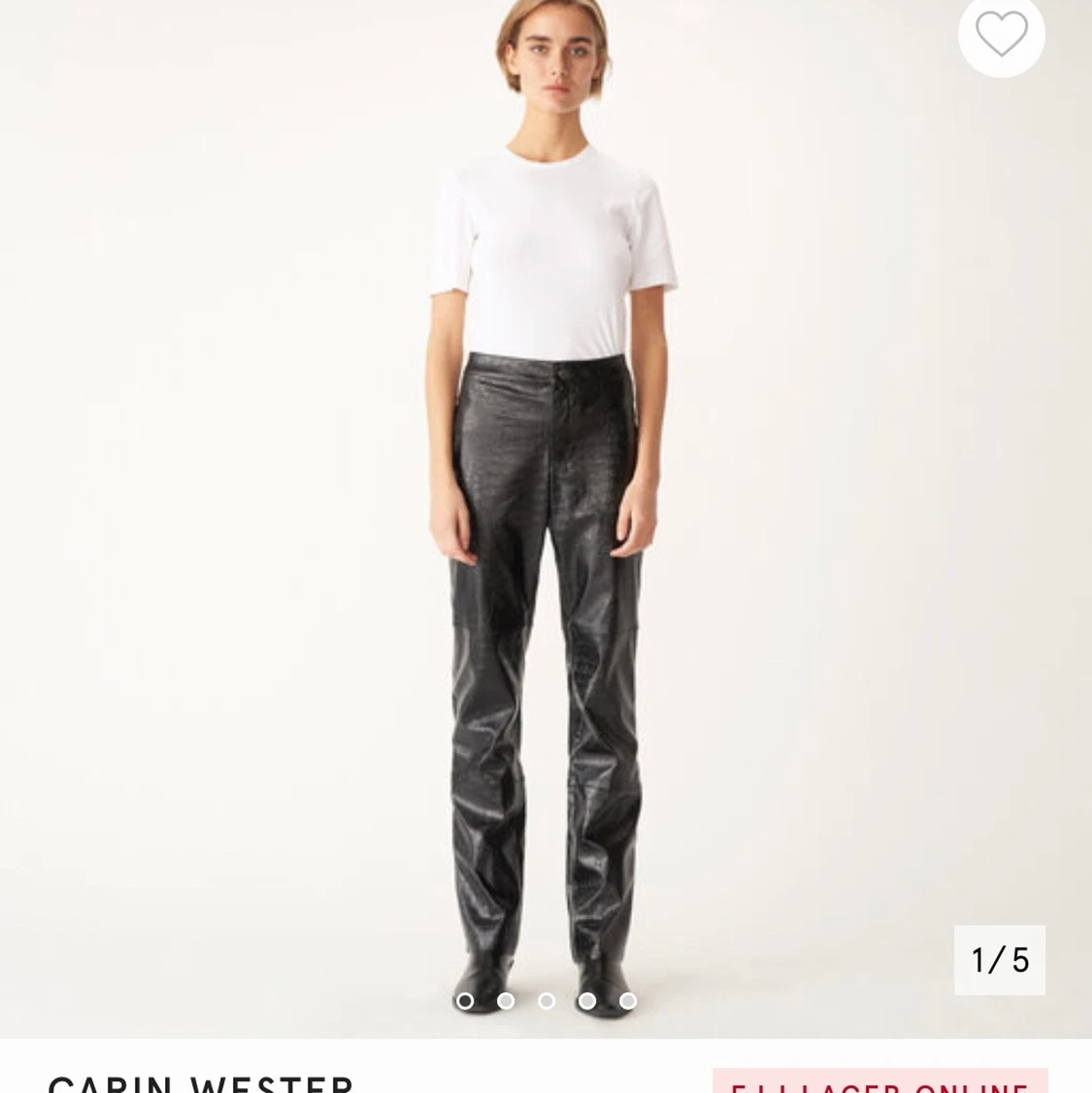Add this product to favorites with the heart

pyautogui.click(x=1001, y=34)
